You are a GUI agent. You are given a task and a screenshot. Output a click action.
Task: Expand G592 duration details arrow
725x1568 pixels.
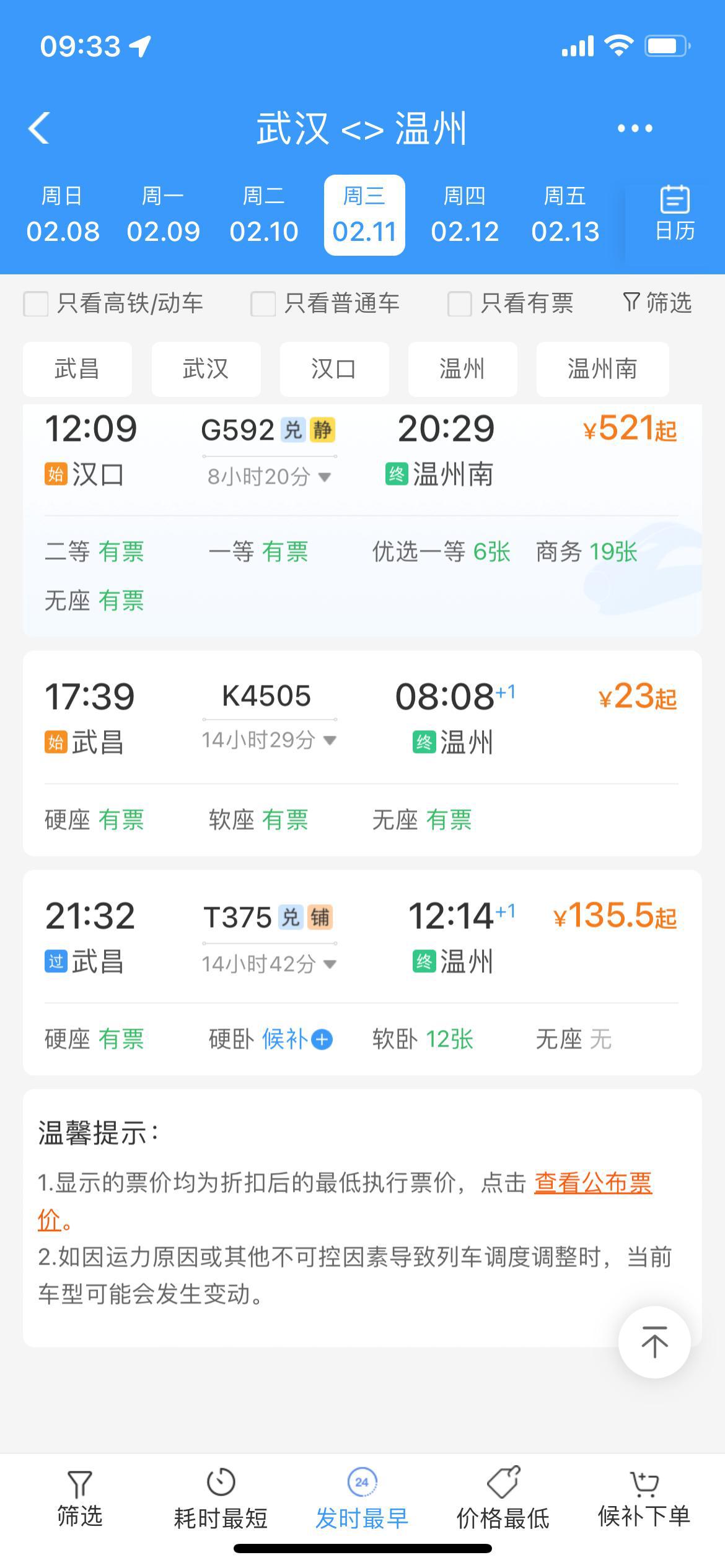coord(325,477)
